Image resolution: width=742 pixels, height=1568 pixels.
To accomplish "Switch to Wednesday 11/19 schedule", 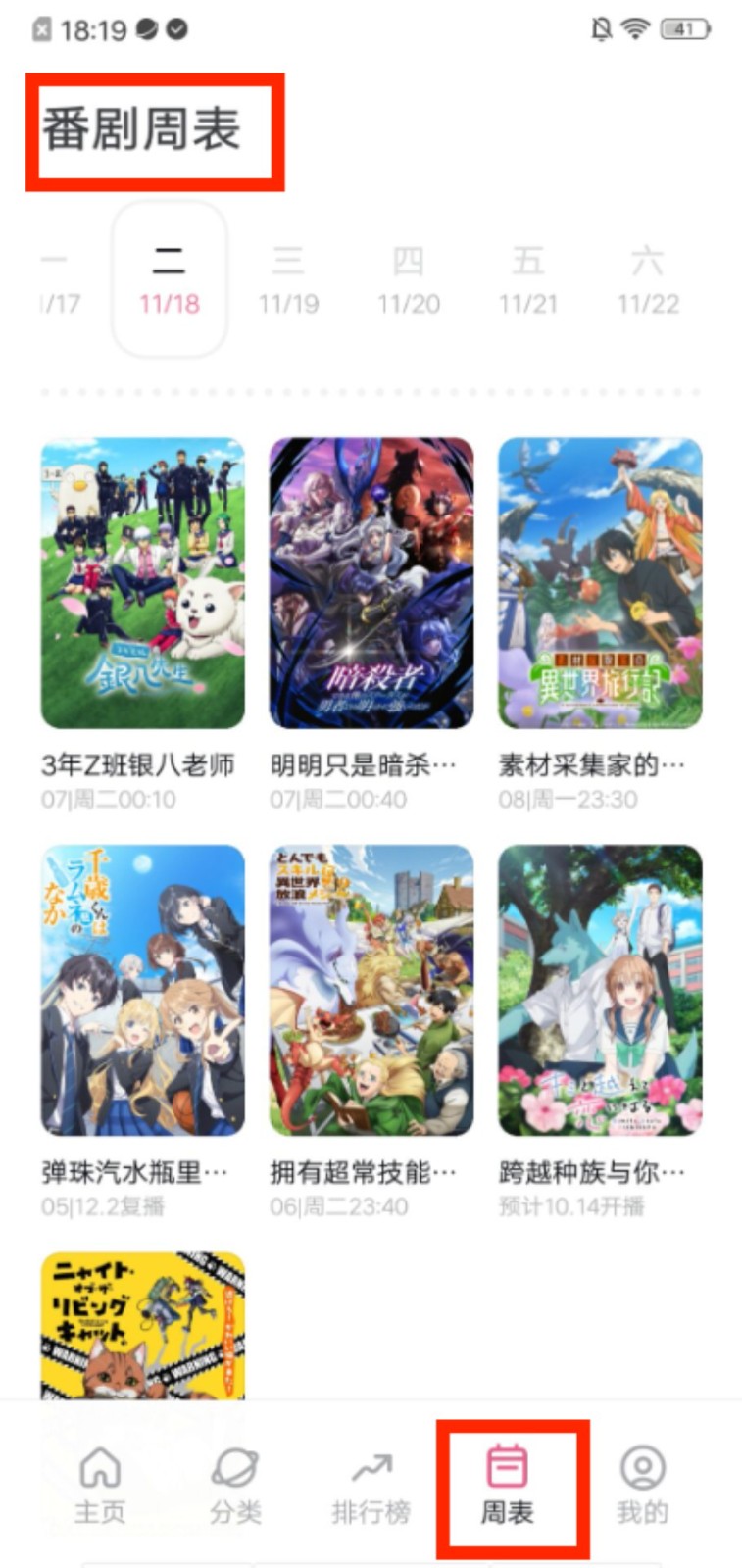I will [x=288, y=280].
